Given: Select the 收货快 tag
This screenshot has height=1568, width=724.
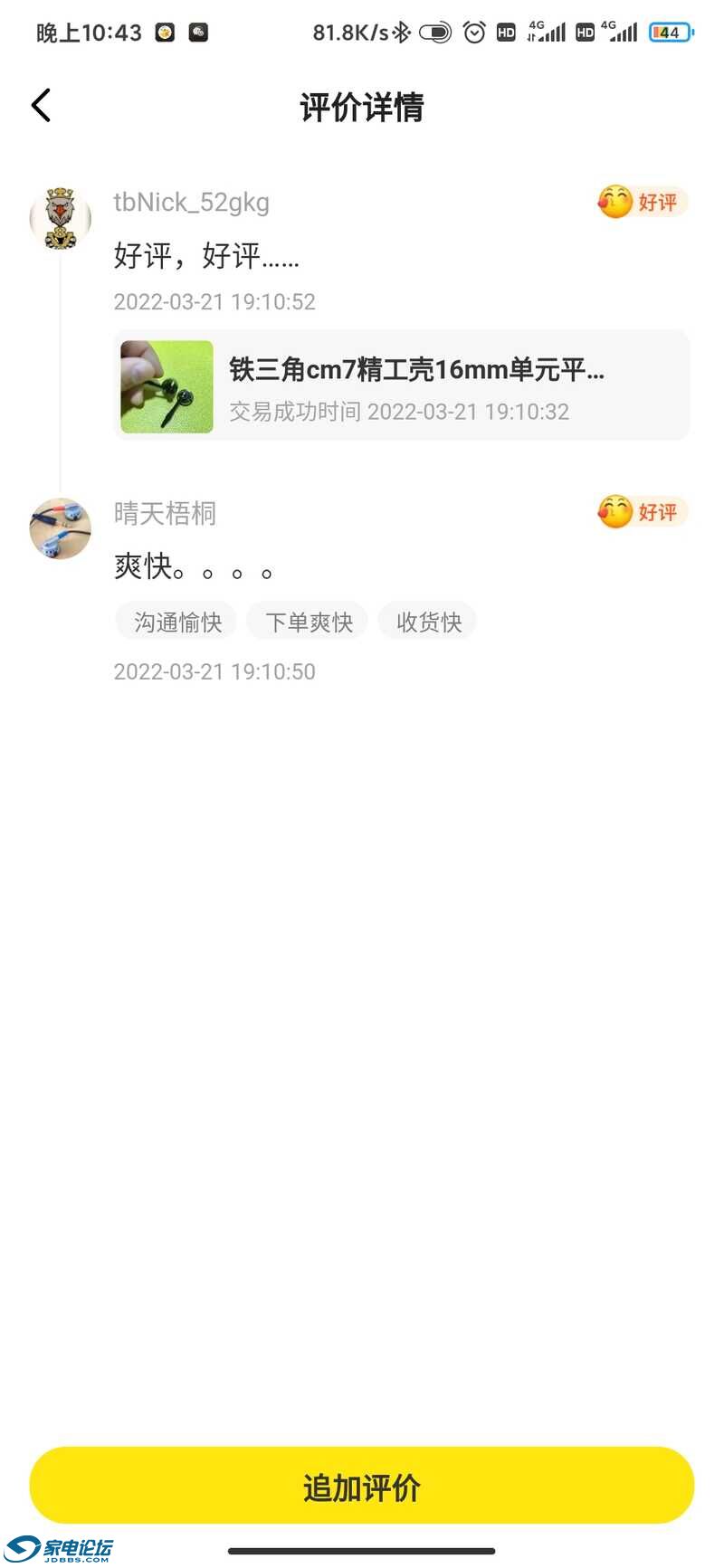Looking at the screenshot, I should pyautogui.click(x=427, y=621).
